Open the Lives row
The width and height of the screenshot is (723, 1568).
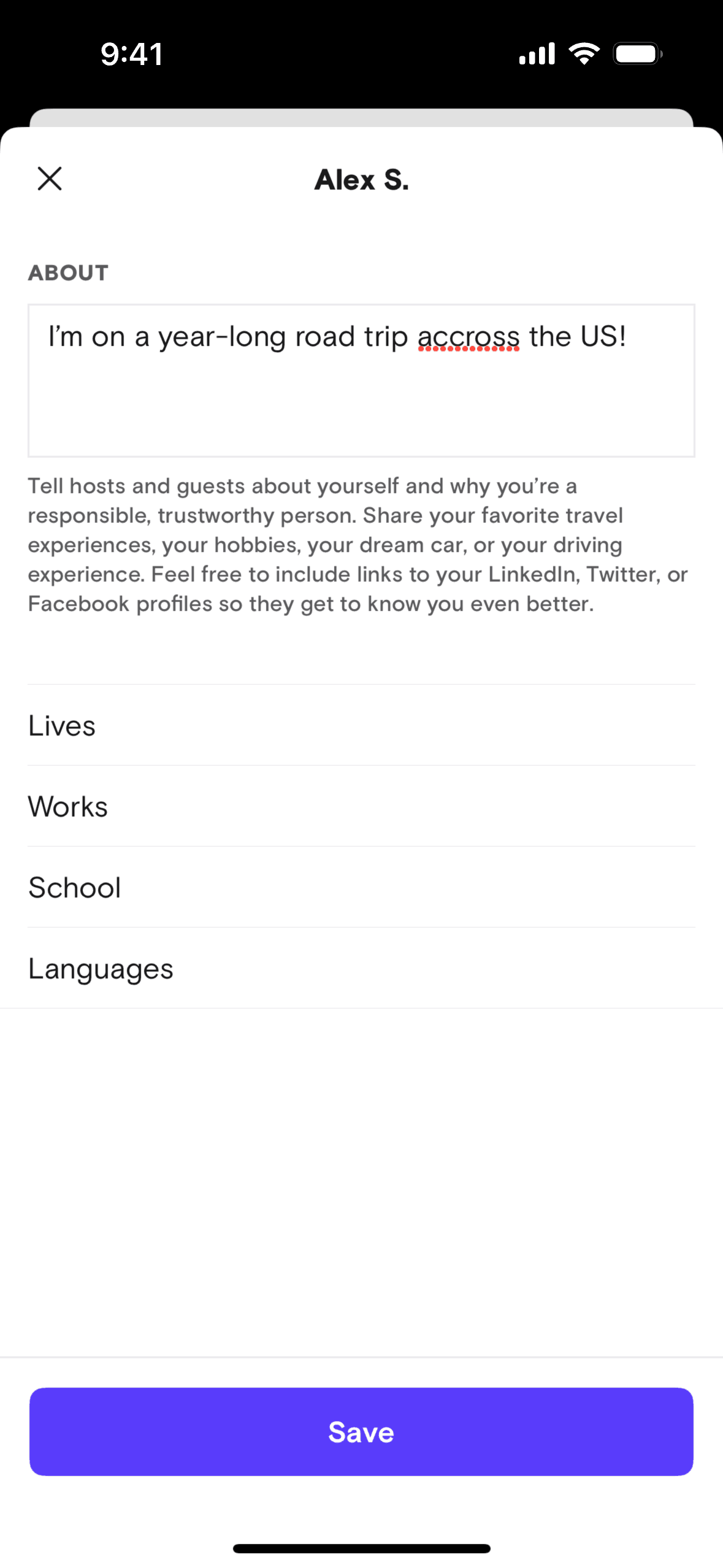[x=361, y=725]
